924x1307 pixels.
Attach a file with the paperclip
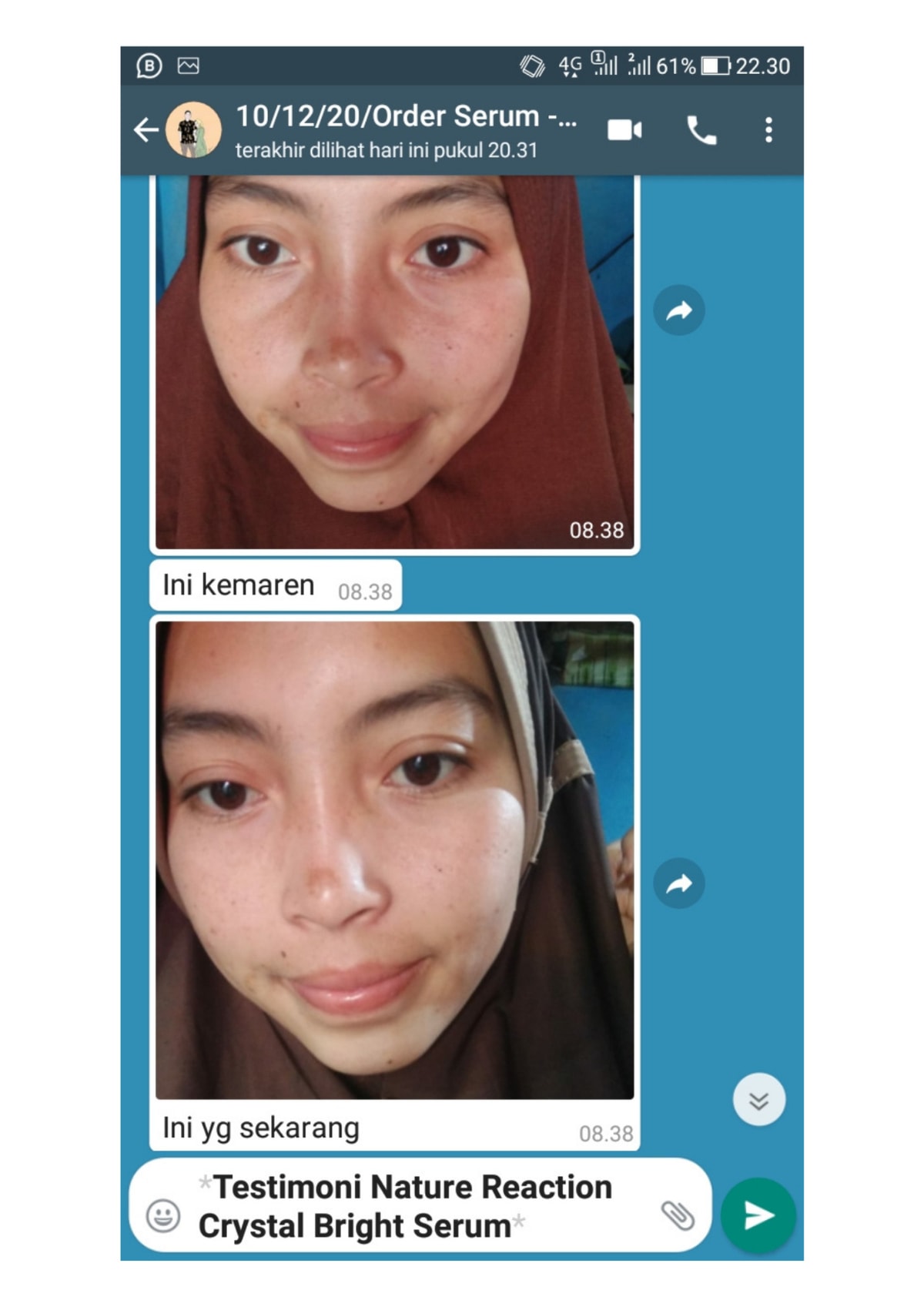678,1215
